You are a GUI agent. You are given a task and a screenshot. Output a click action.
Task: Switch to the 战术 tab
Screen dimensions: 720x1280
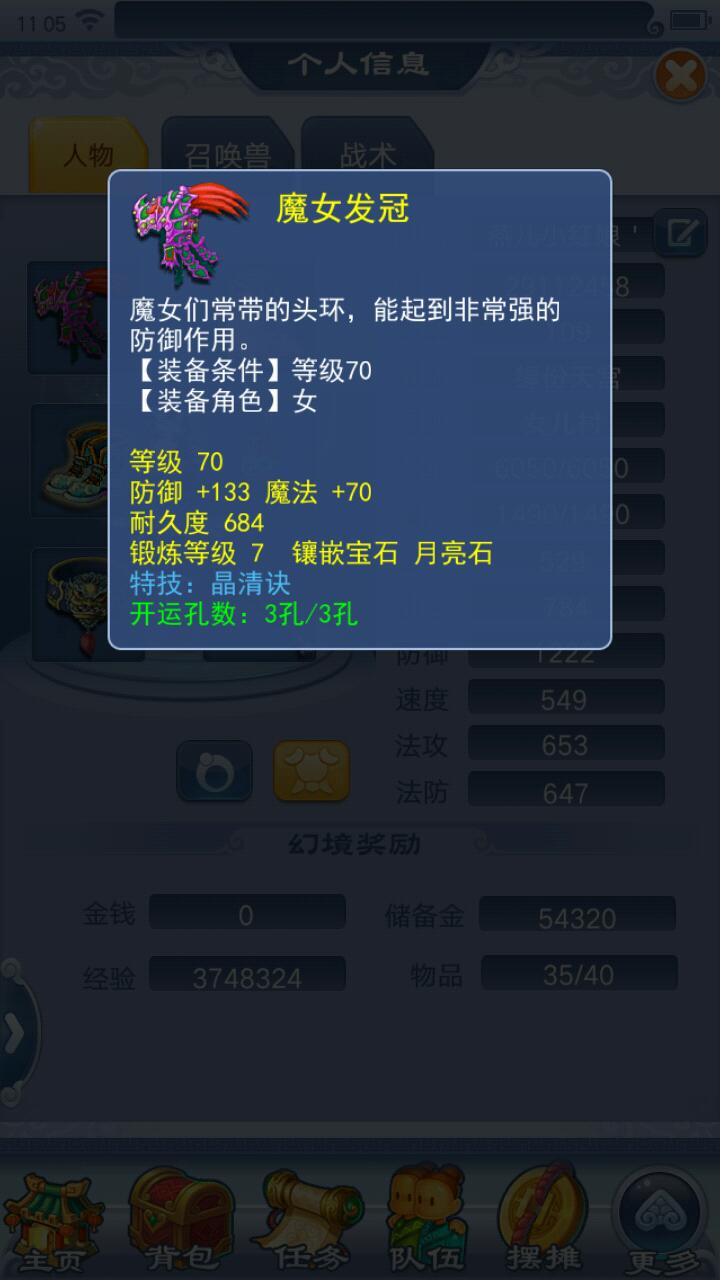click(x=368, y=155)
